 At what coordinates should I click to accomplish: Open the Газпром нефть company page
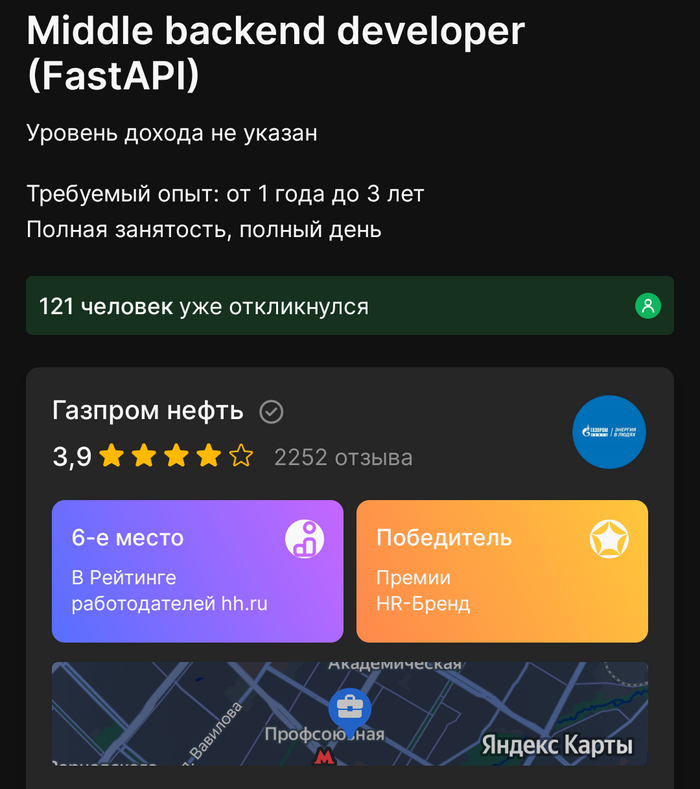[147, 411]
